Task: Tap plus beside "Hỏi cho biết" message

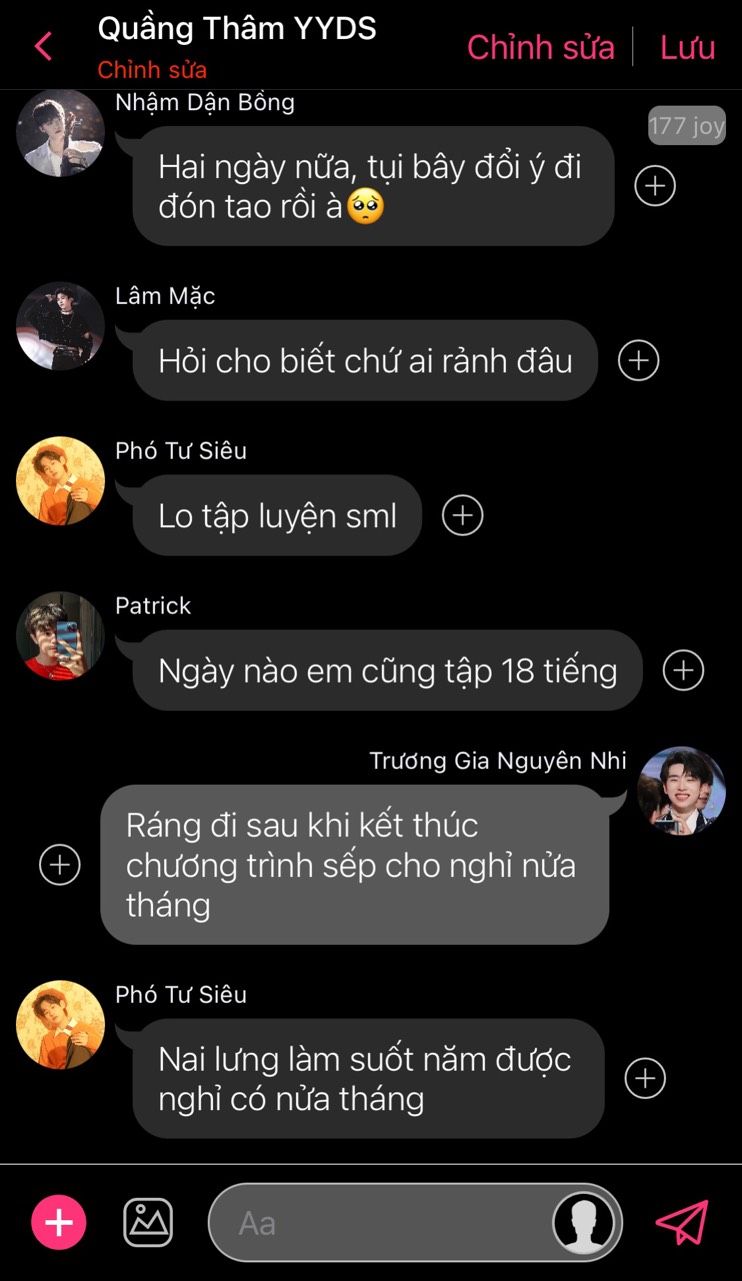Action: (x=638, y=360)
